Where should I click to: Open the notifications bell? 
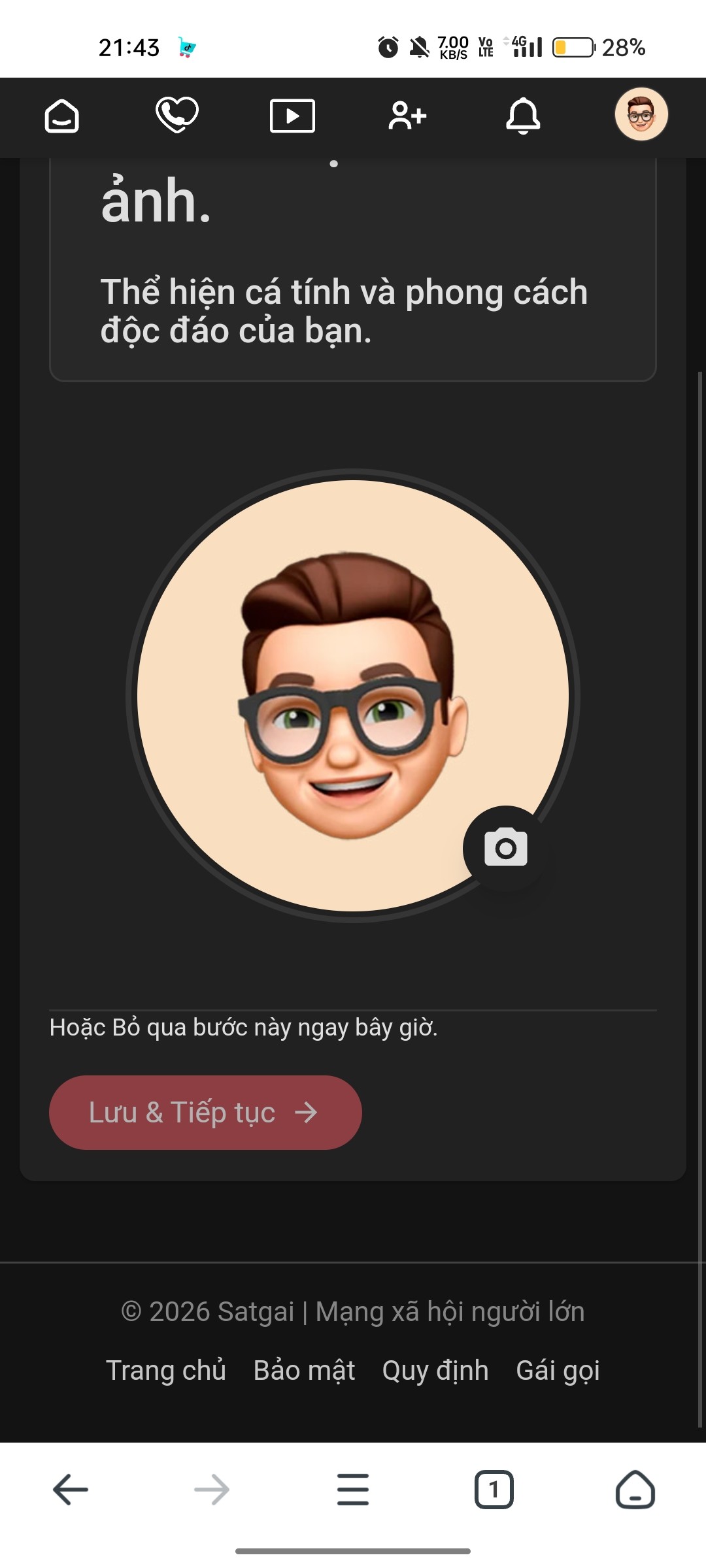523,116
